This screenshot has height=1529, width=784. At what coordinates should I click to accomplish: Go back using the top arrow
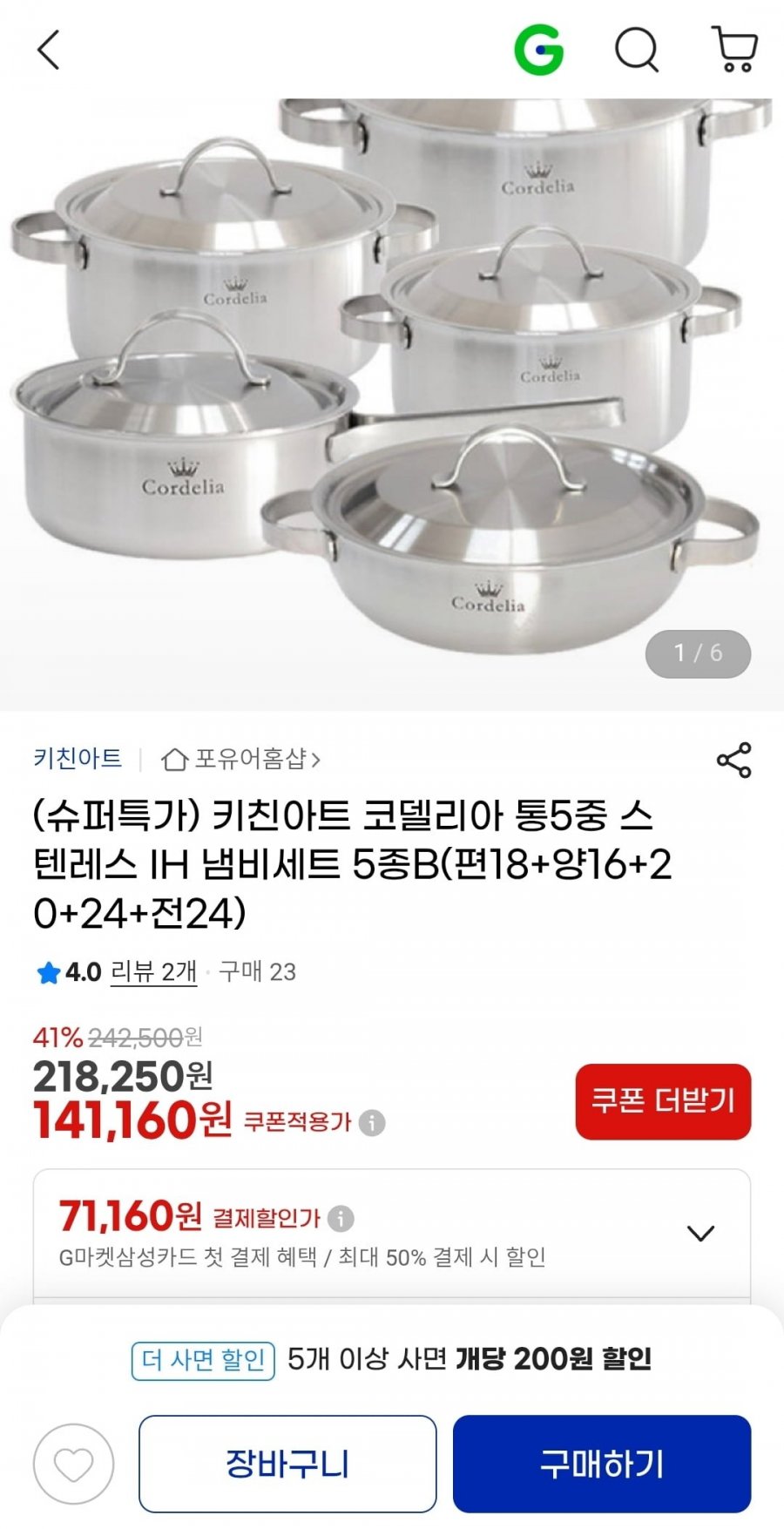(x=49, y=50)
